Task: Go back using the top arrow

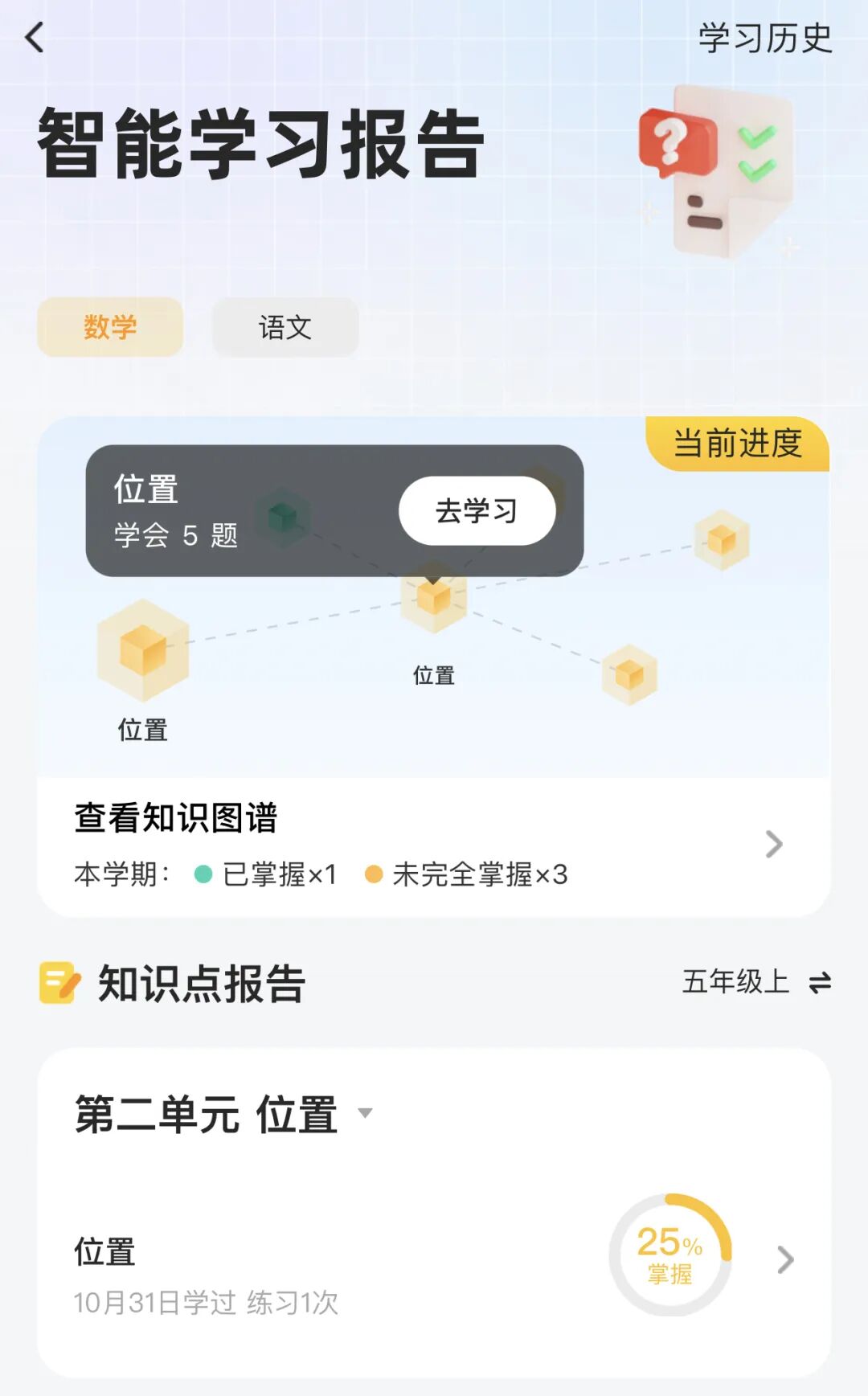Action: pyautogui.click(x=35, y=38)
